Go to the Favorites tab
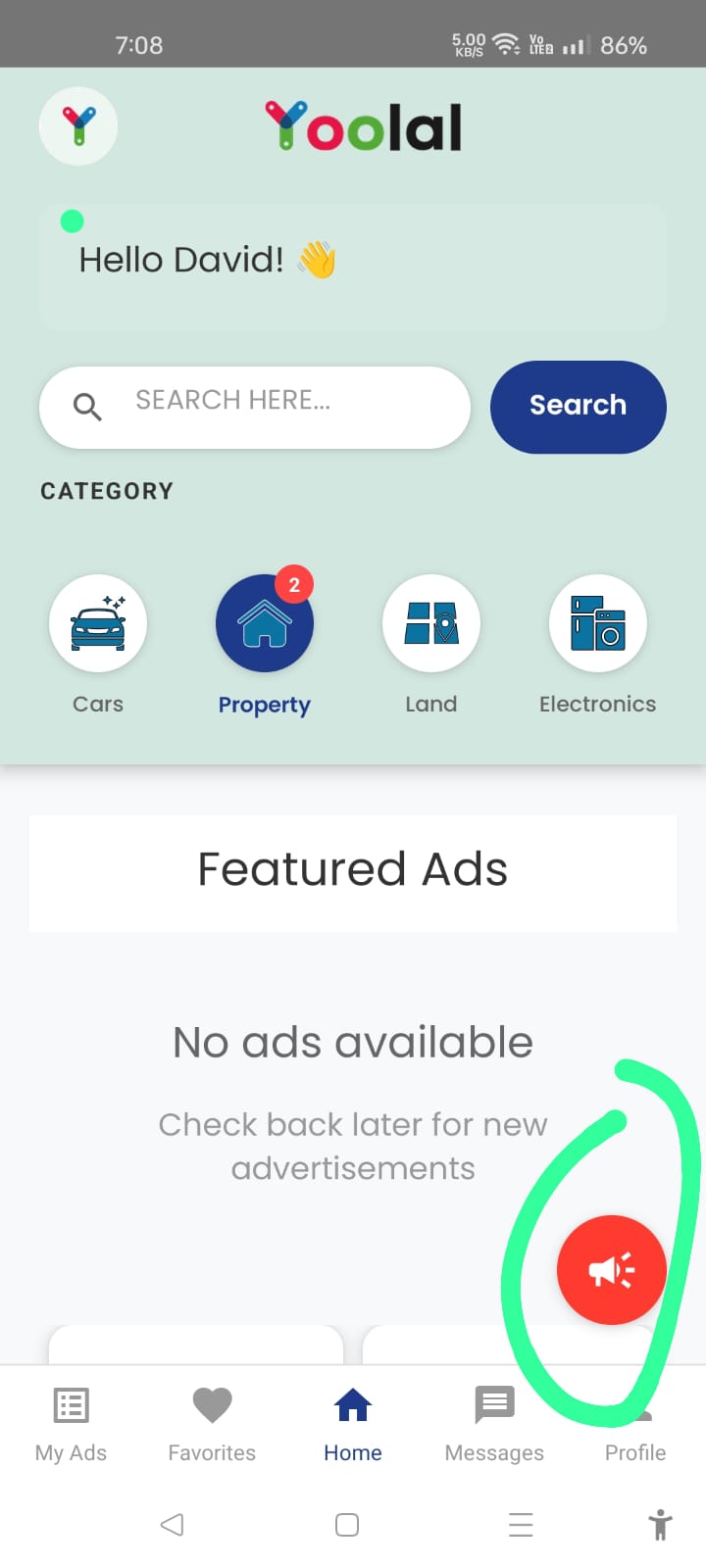Viewport: 706px width, 1568px height. click(x=212, y=1423)
